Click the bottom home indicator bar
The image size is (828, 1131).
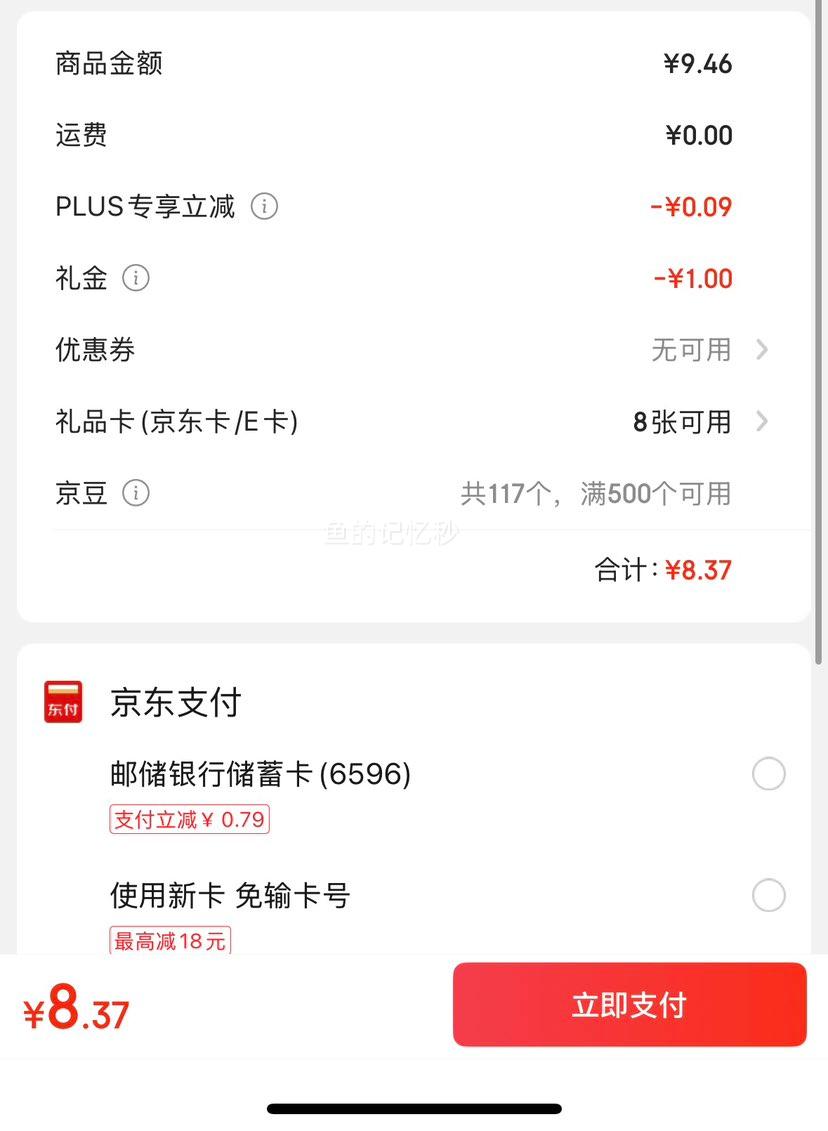414,1107
